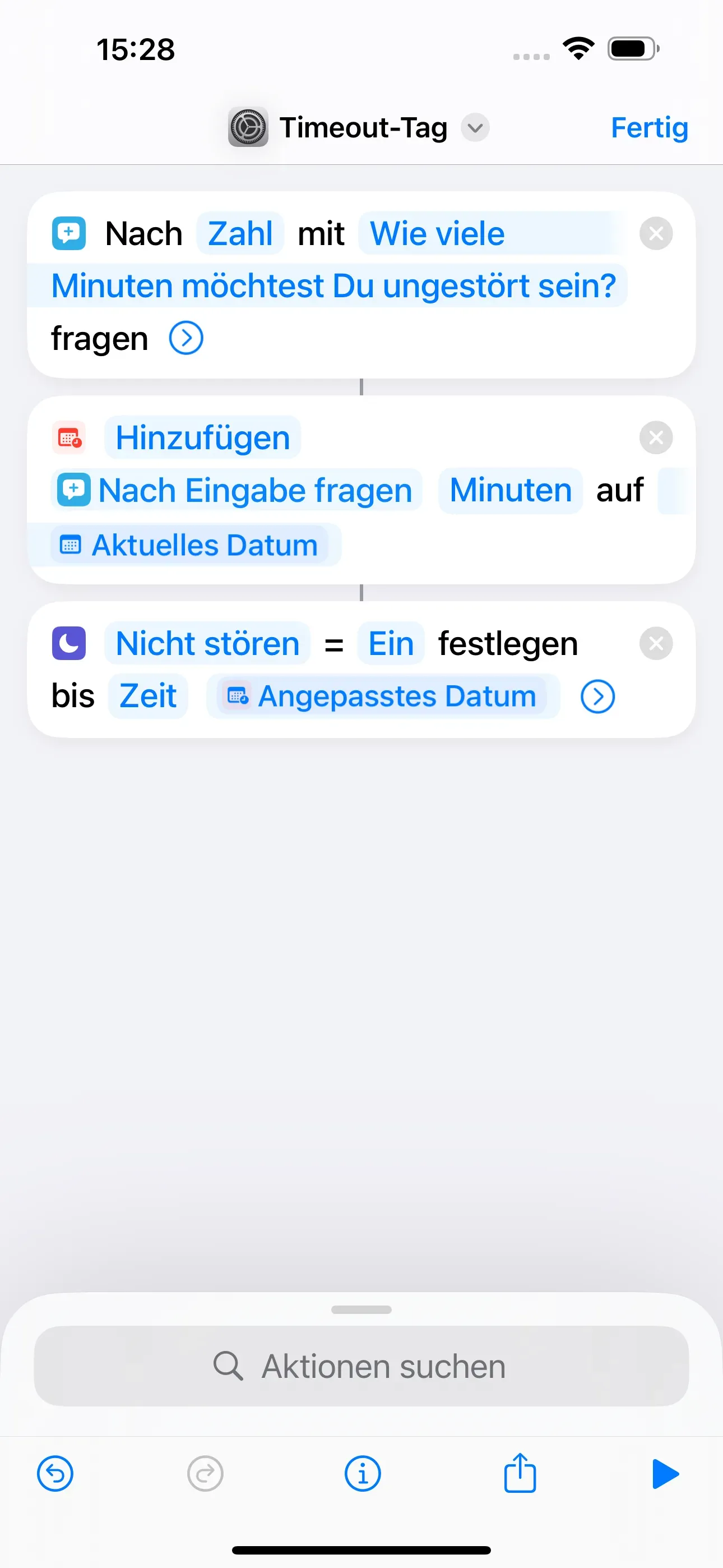The width and height of the screenshot is (723, 1568).
Task: Toggle the Ein state parameter
Action: (391, 643)
